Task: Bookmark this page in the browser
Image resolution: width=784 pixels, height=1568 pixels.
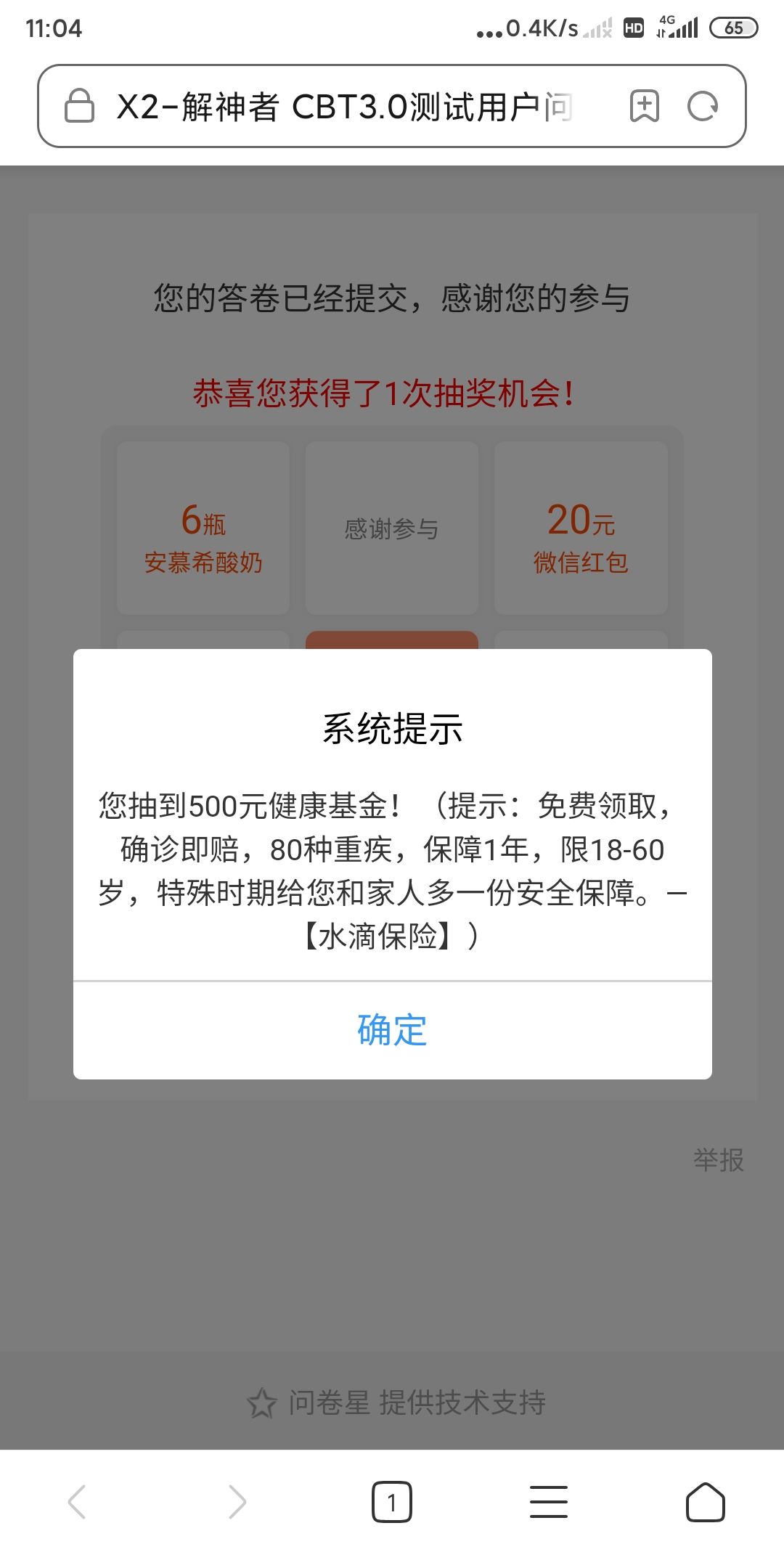Action: 644,107
